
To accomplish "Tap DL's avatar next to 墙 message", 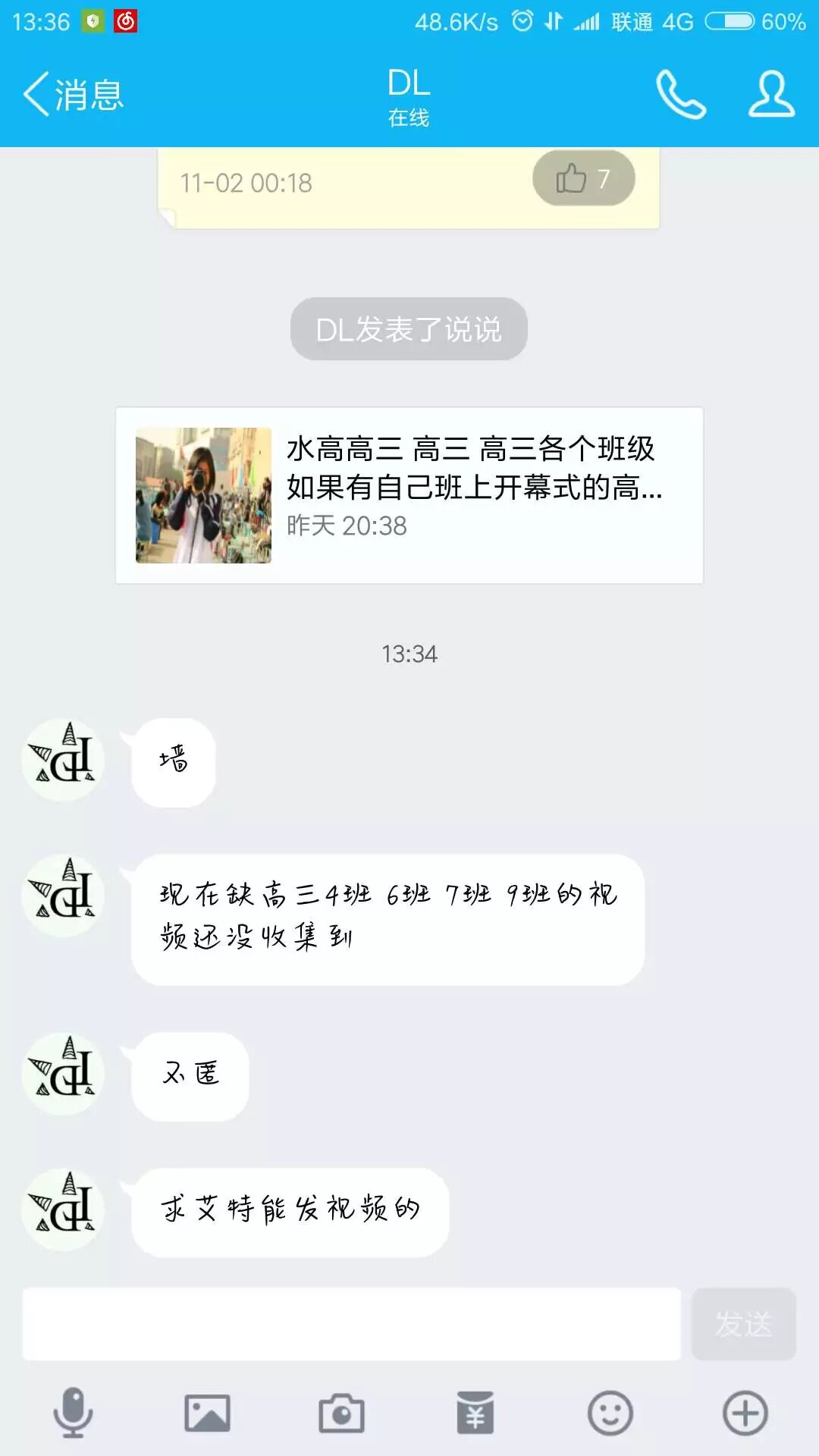I will coord(64,759).
